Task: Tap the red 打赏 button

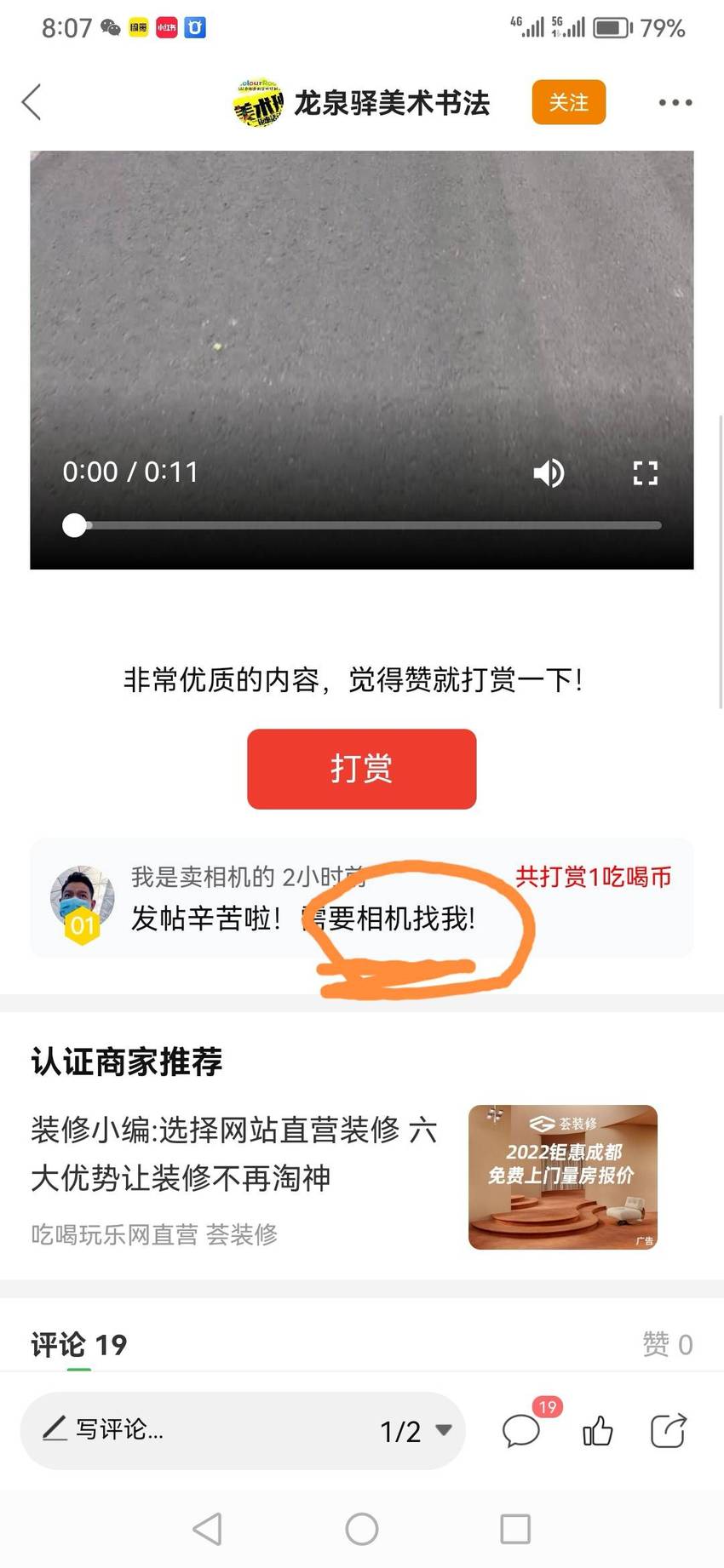Action: 362,769
